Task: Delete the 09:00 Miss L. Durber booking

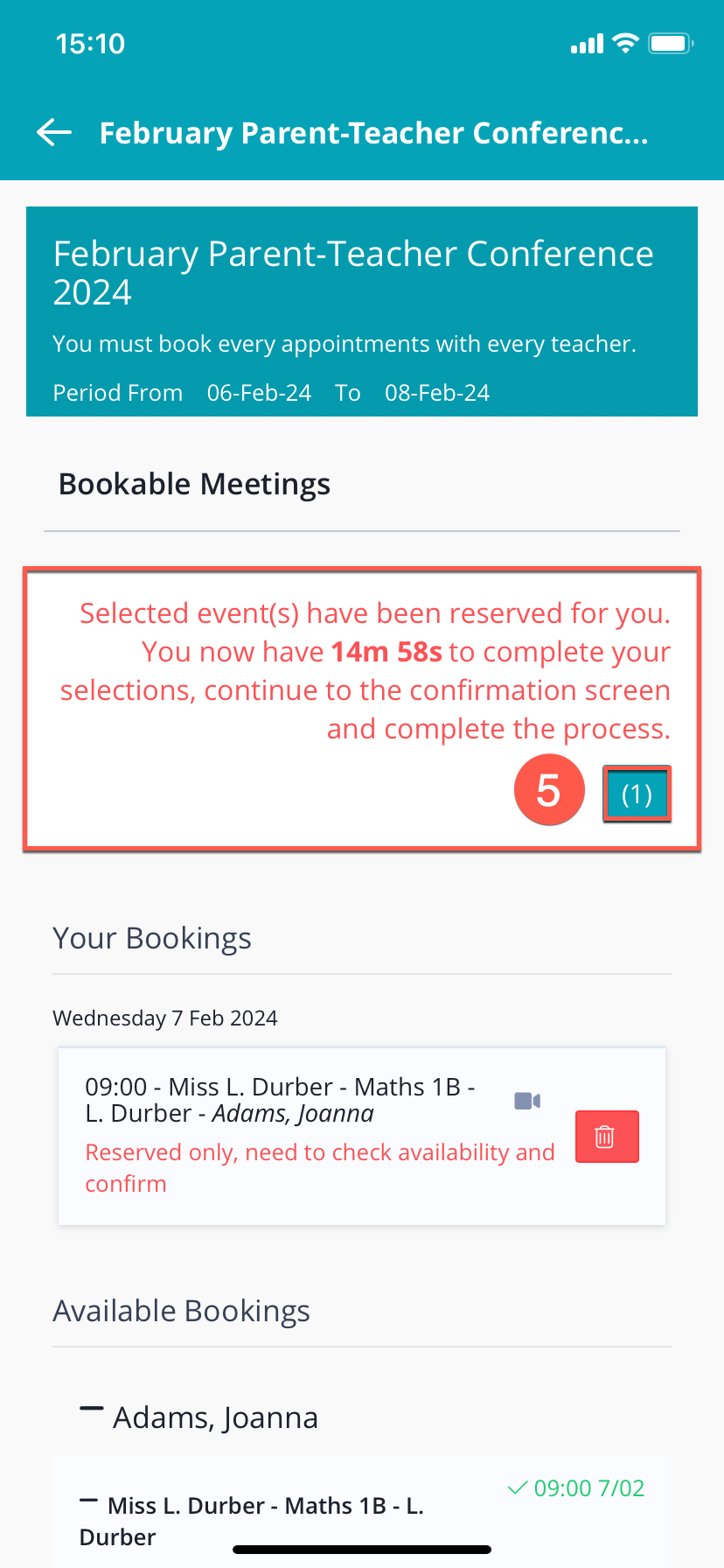Action: (607, 1137)
